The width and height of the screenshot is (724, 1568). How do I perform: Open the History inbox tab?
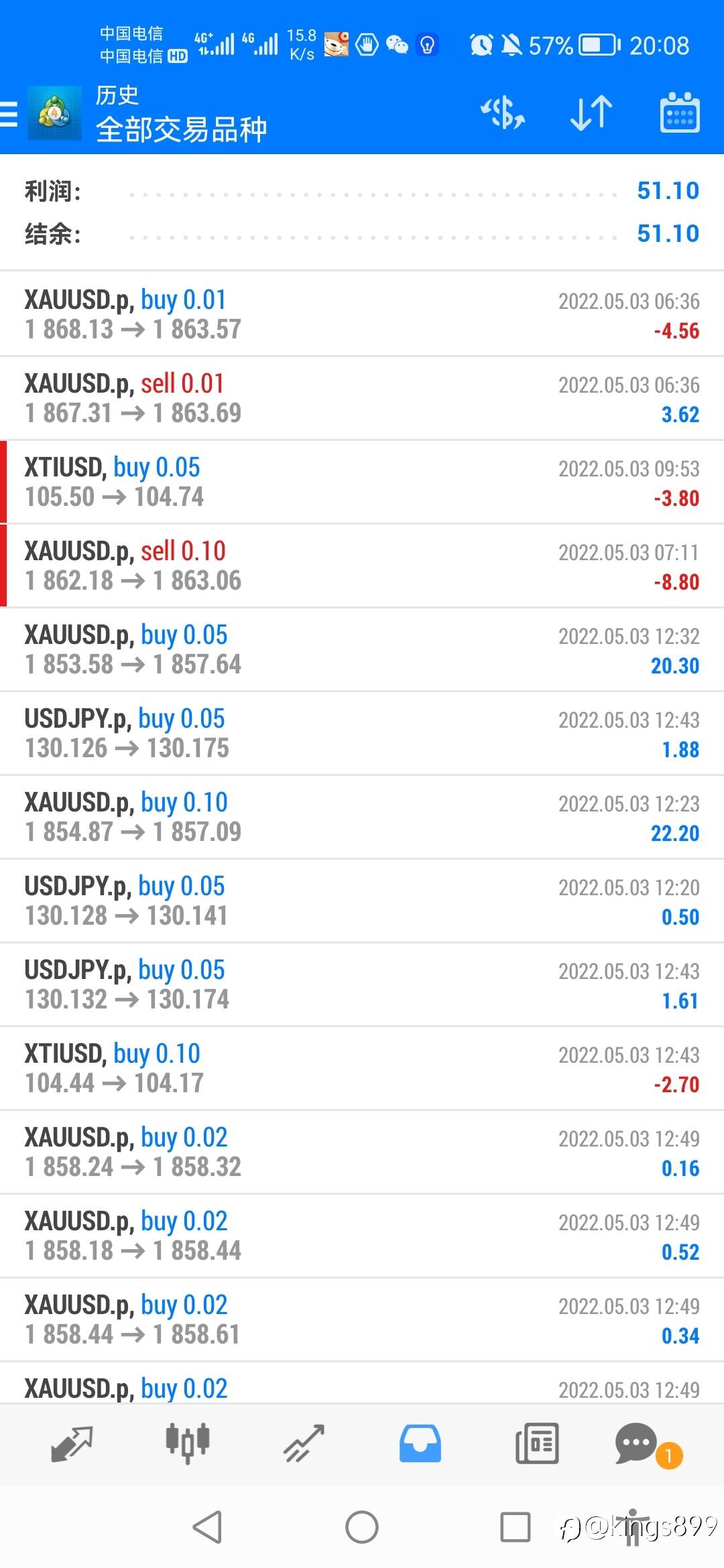pyautogui.click(x=420, y=1443)
